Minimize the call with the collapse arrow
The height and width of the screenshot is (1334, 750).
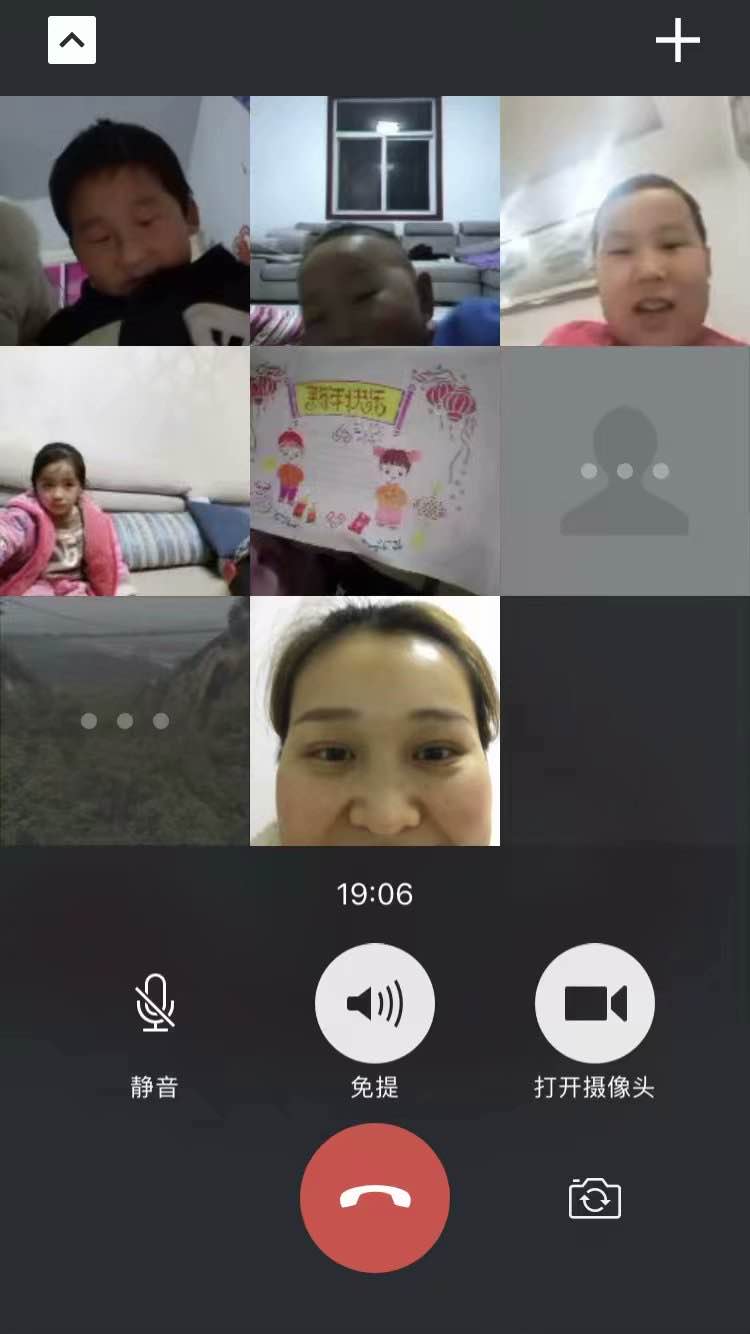(72, 41)
